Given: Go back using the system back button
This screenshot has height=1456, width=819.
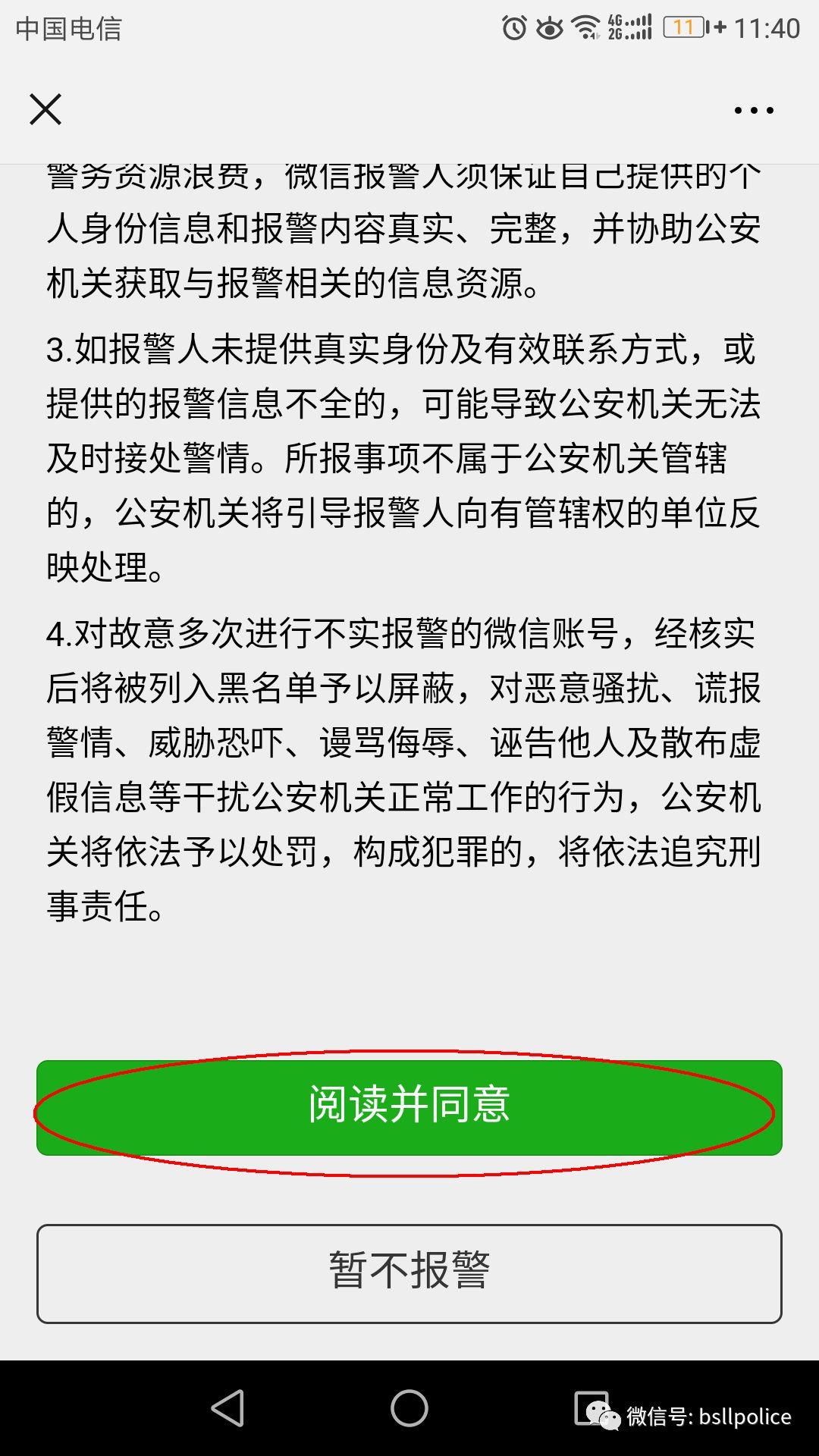Looking at the screenshot, I should [x=227, y=1409].
